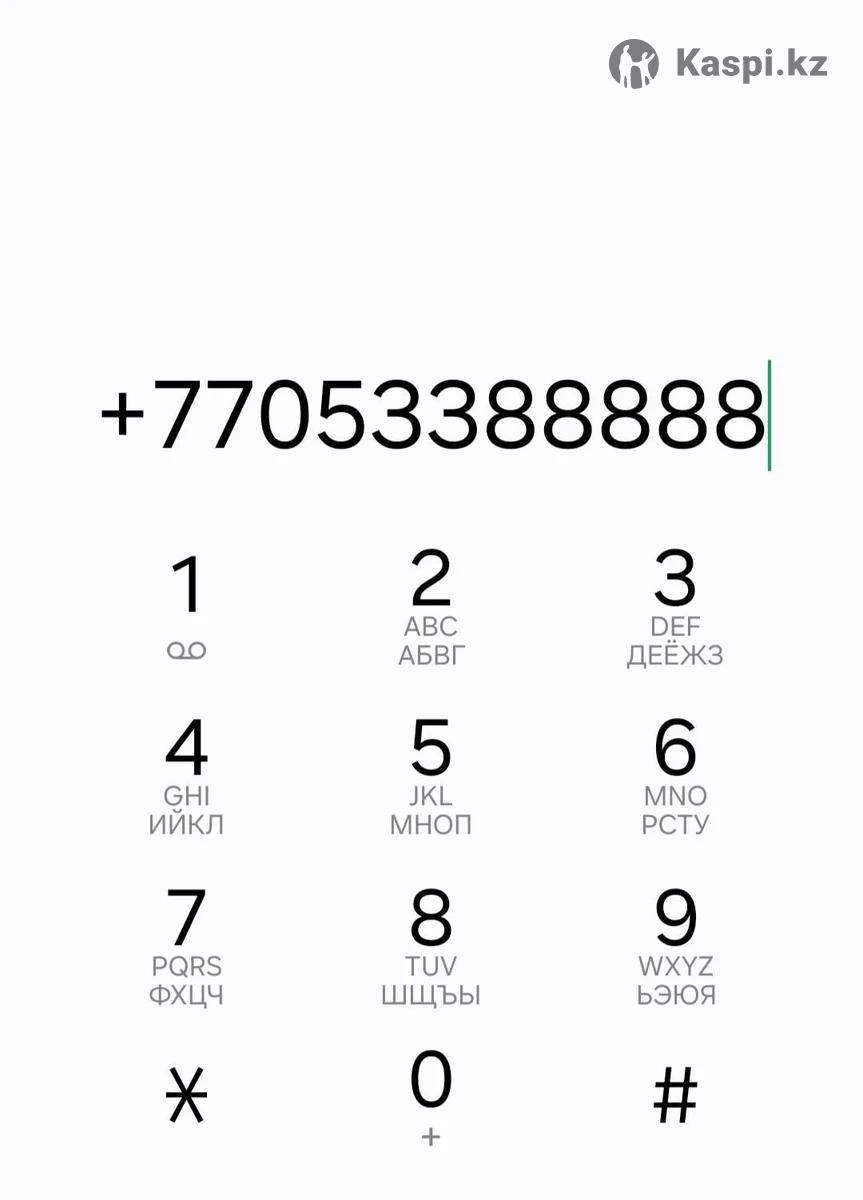Tap the 7 PQRS key

click(187, 943)
